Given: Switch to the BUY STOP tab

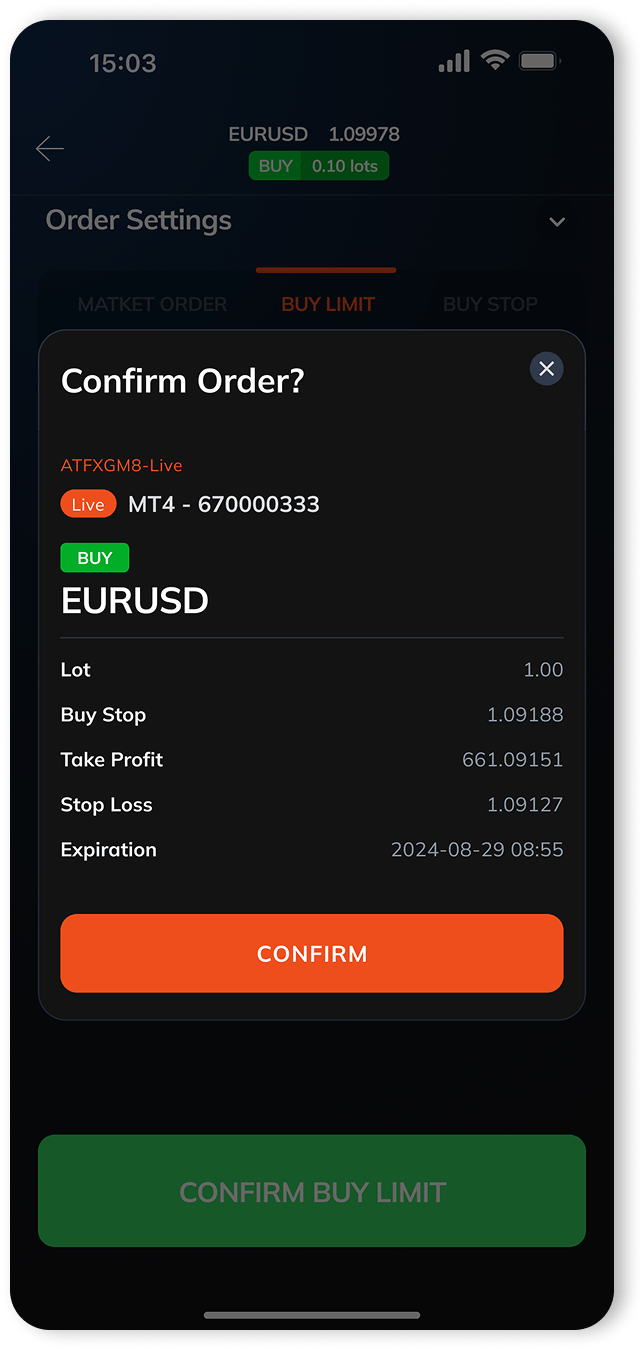Looking at the screenshot, I should pos(490,304).
